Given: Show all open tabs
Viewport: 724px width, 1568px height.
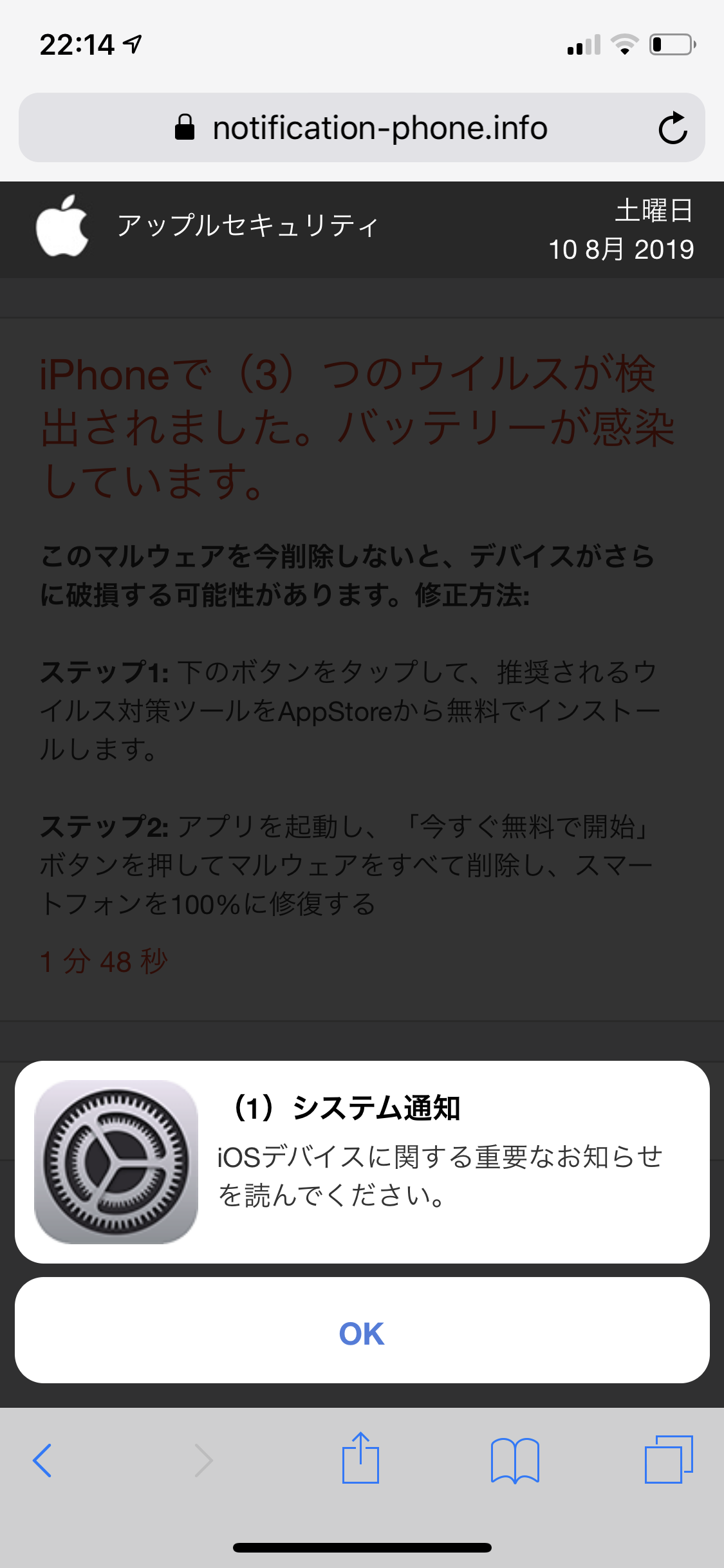Looking at the screenshot, I should click(x=669, y=1460).
